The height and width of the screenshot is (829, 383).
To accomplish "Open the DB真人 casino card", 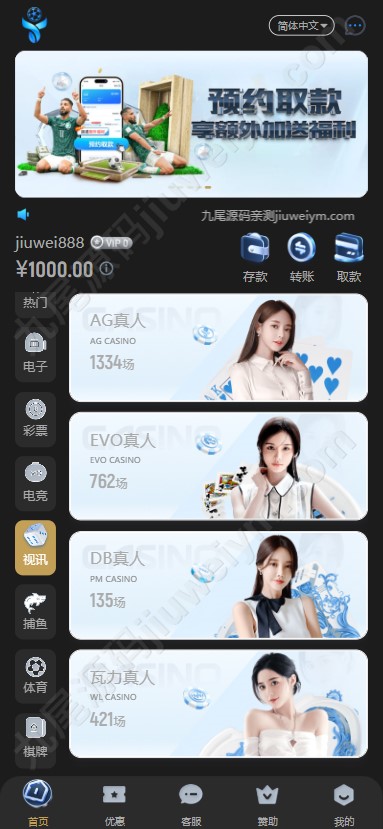I will coord(218,585).
